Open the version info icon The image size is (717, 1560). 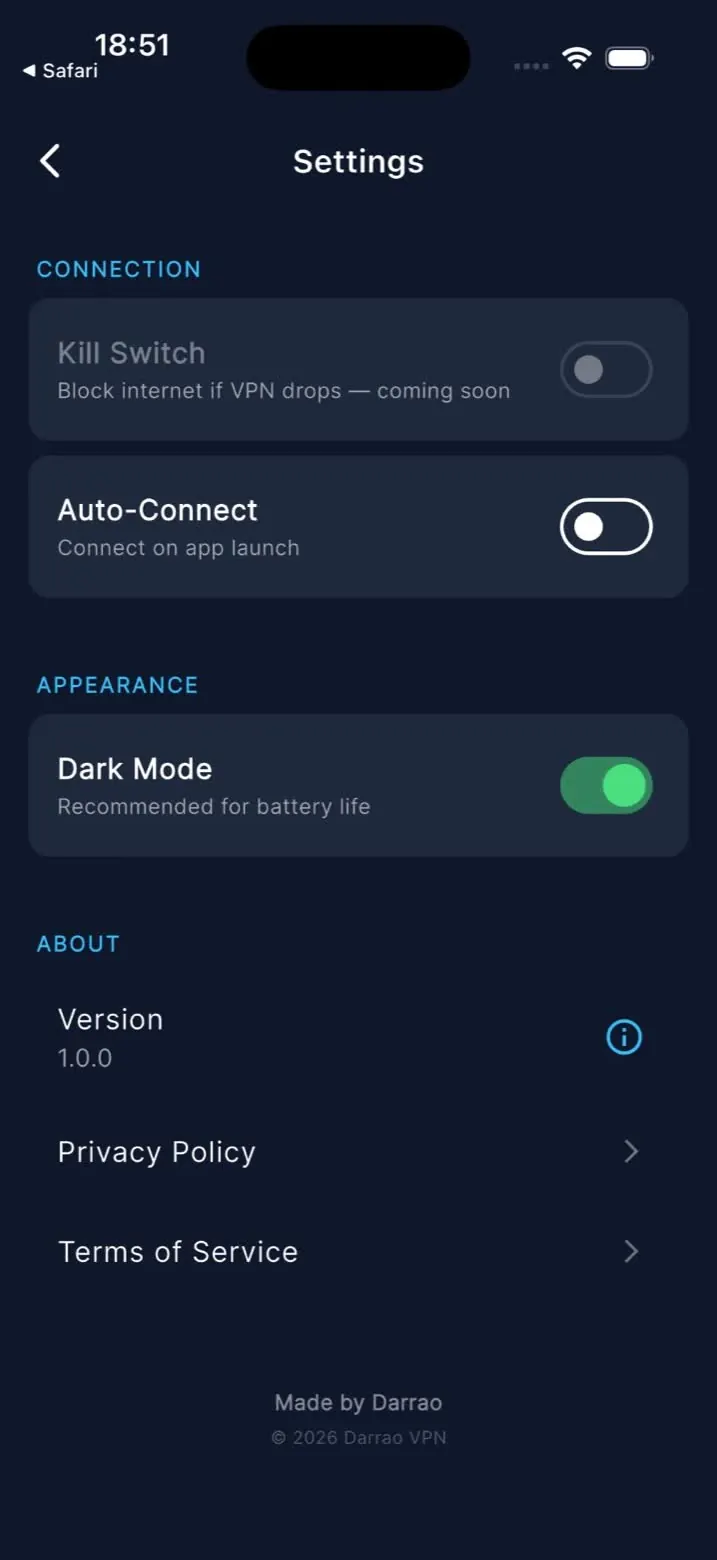tap(624, 1037)
